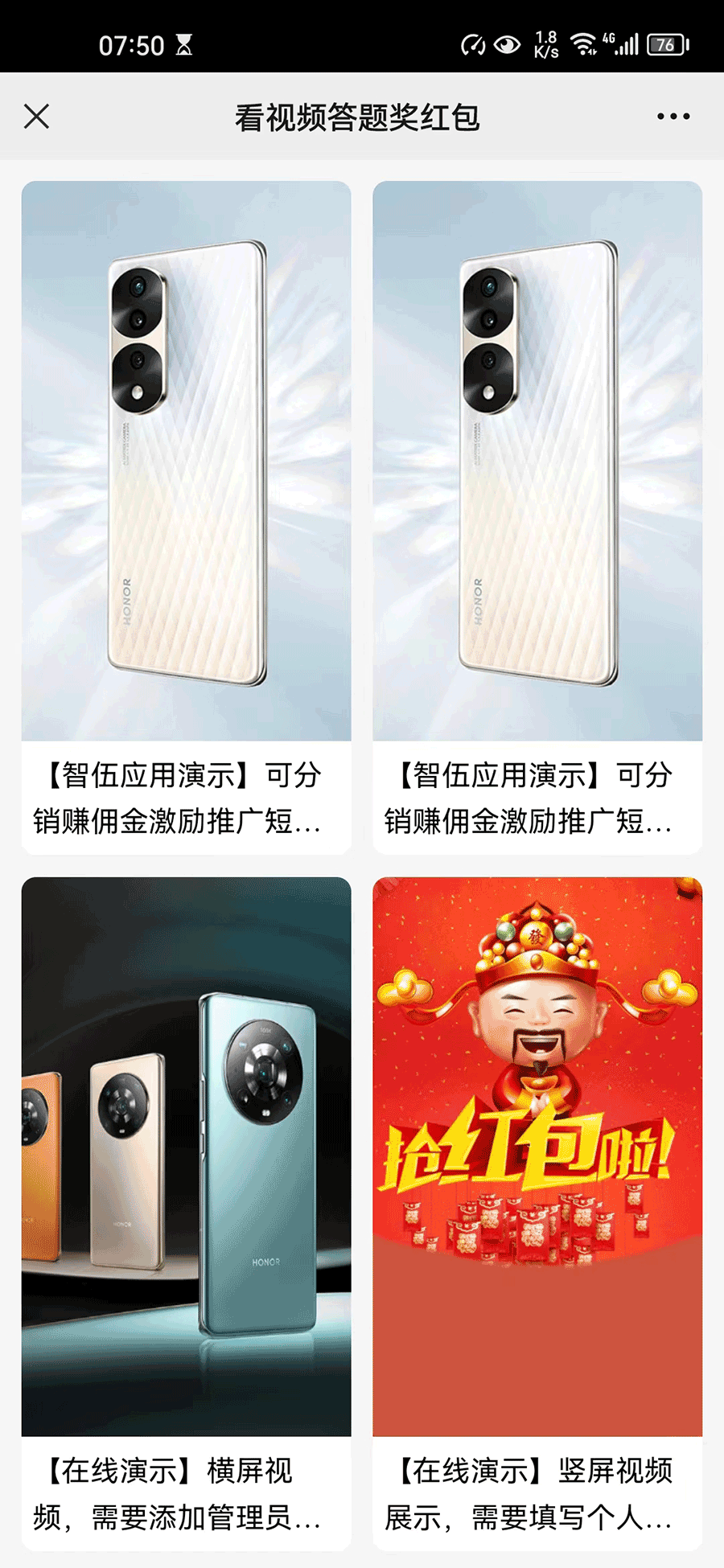Close the 看视频答题奖红包 page
724x1568 pixels.
click(37, 117)
